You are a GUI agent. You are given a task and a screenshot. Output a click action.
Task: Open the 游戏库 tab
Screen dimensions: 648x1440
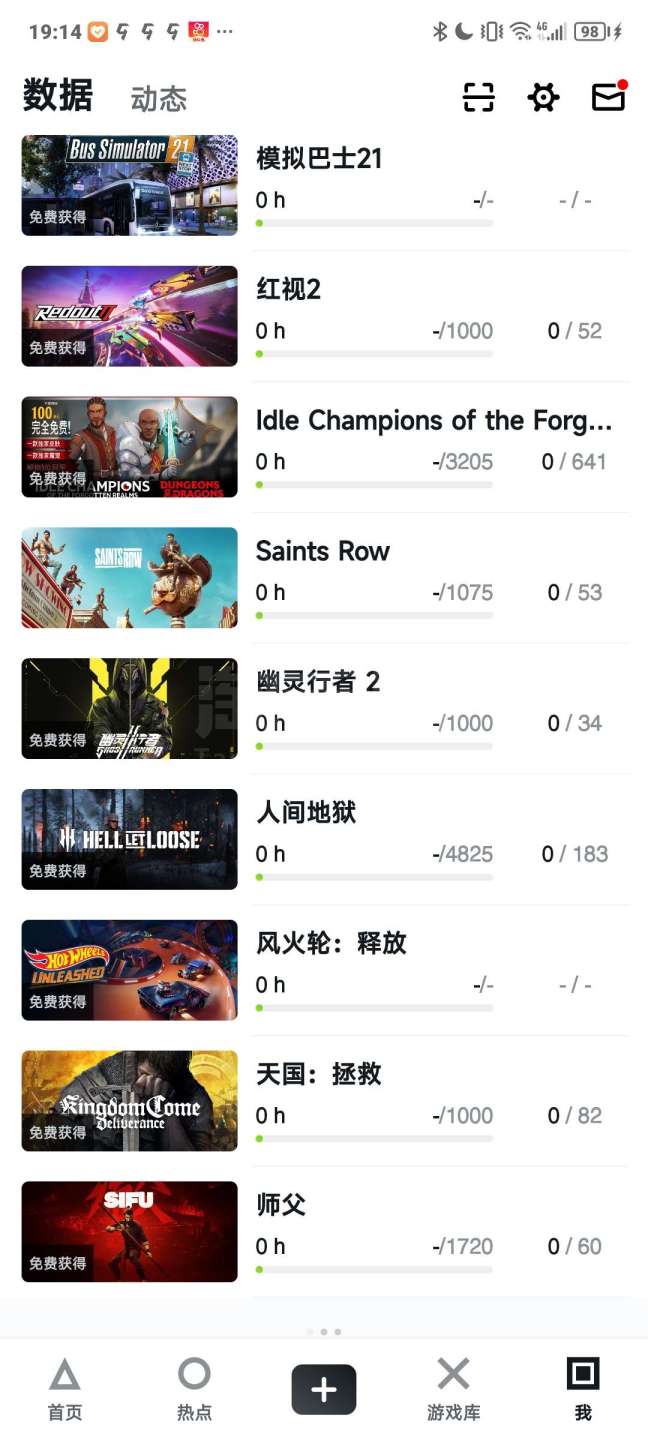point(453,1389)
